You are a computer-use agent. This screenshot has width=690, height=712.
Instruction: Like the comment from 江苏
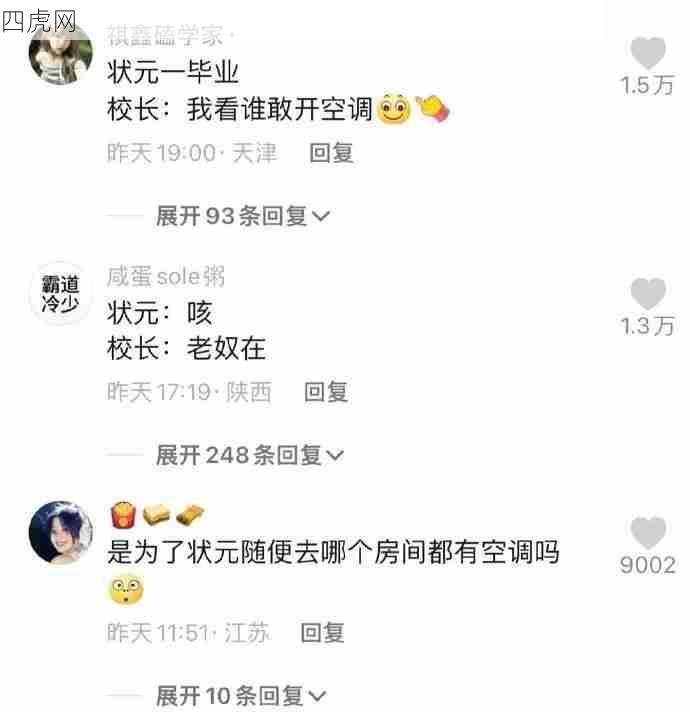(648, 533)
